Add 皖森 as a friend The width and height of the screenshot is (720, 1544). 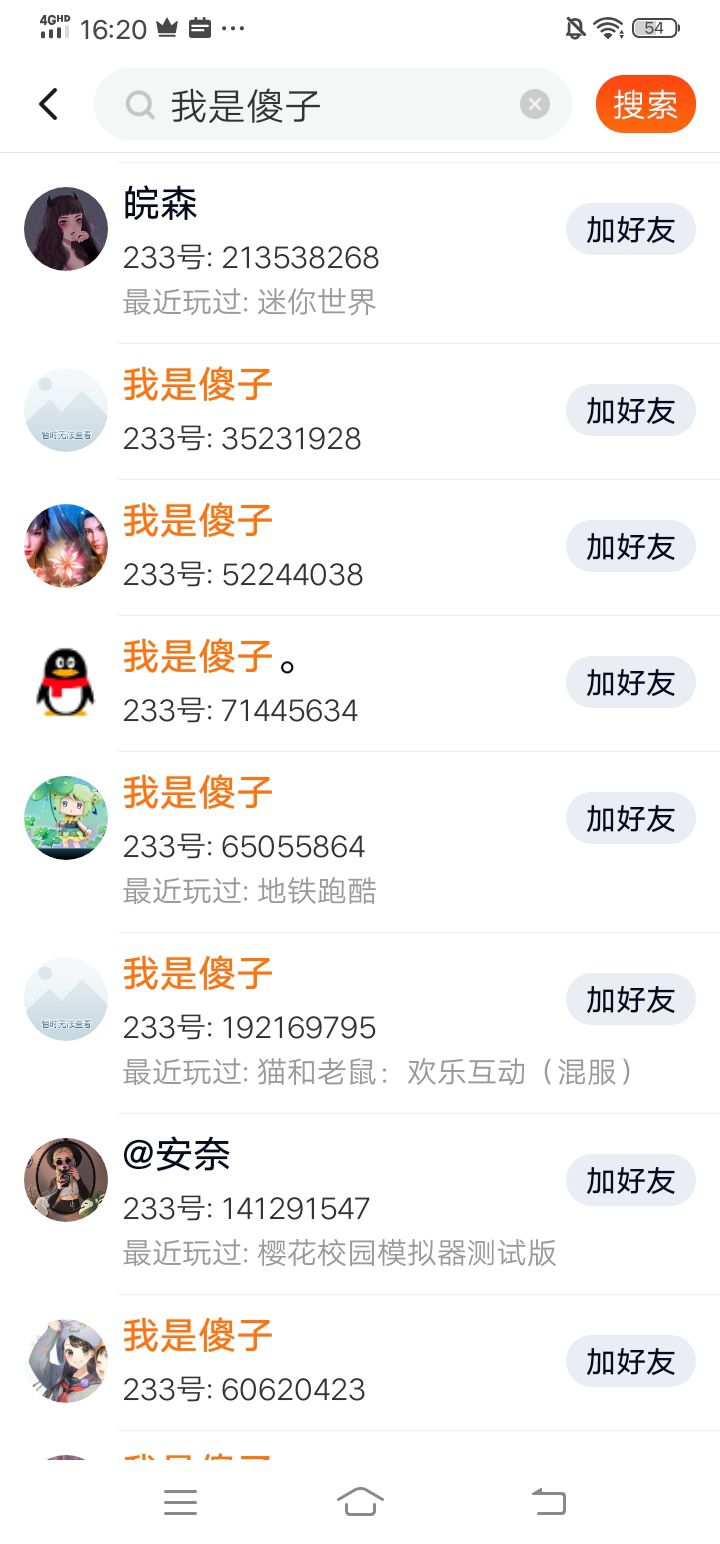click(630, 230)
